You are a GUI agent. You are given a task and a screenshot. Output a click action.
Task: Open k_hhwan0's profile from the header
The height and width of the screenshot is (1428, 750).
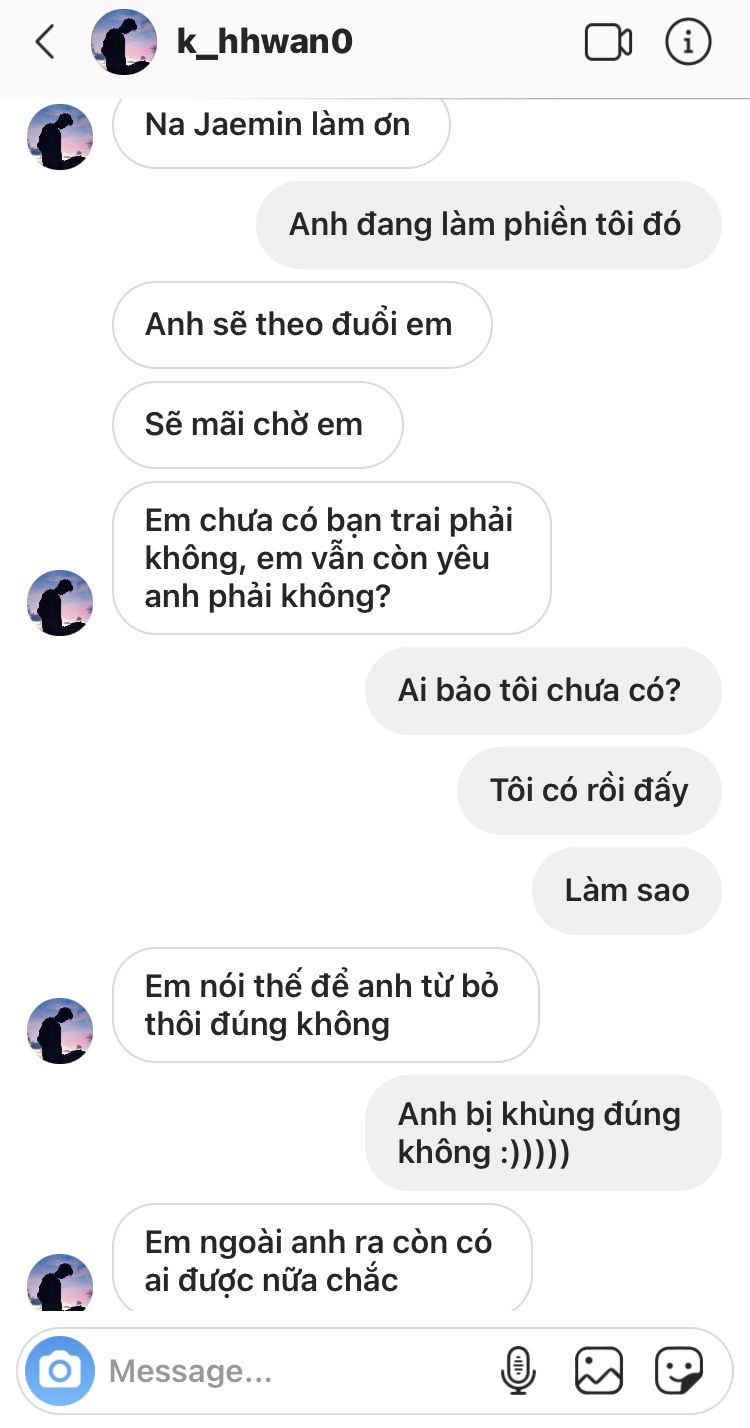tap(222, 42)
